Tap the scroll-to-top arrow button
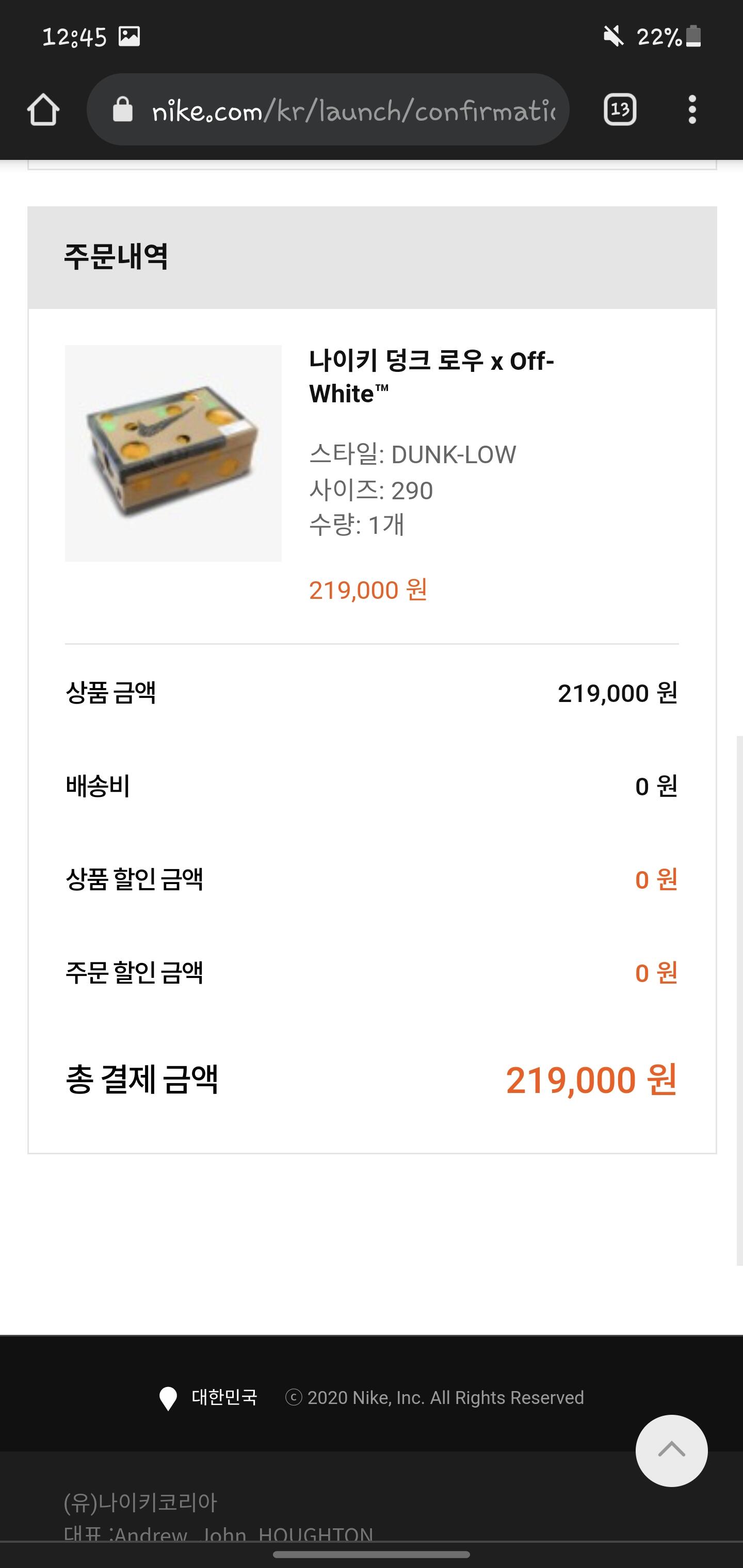 point(671,1450)
